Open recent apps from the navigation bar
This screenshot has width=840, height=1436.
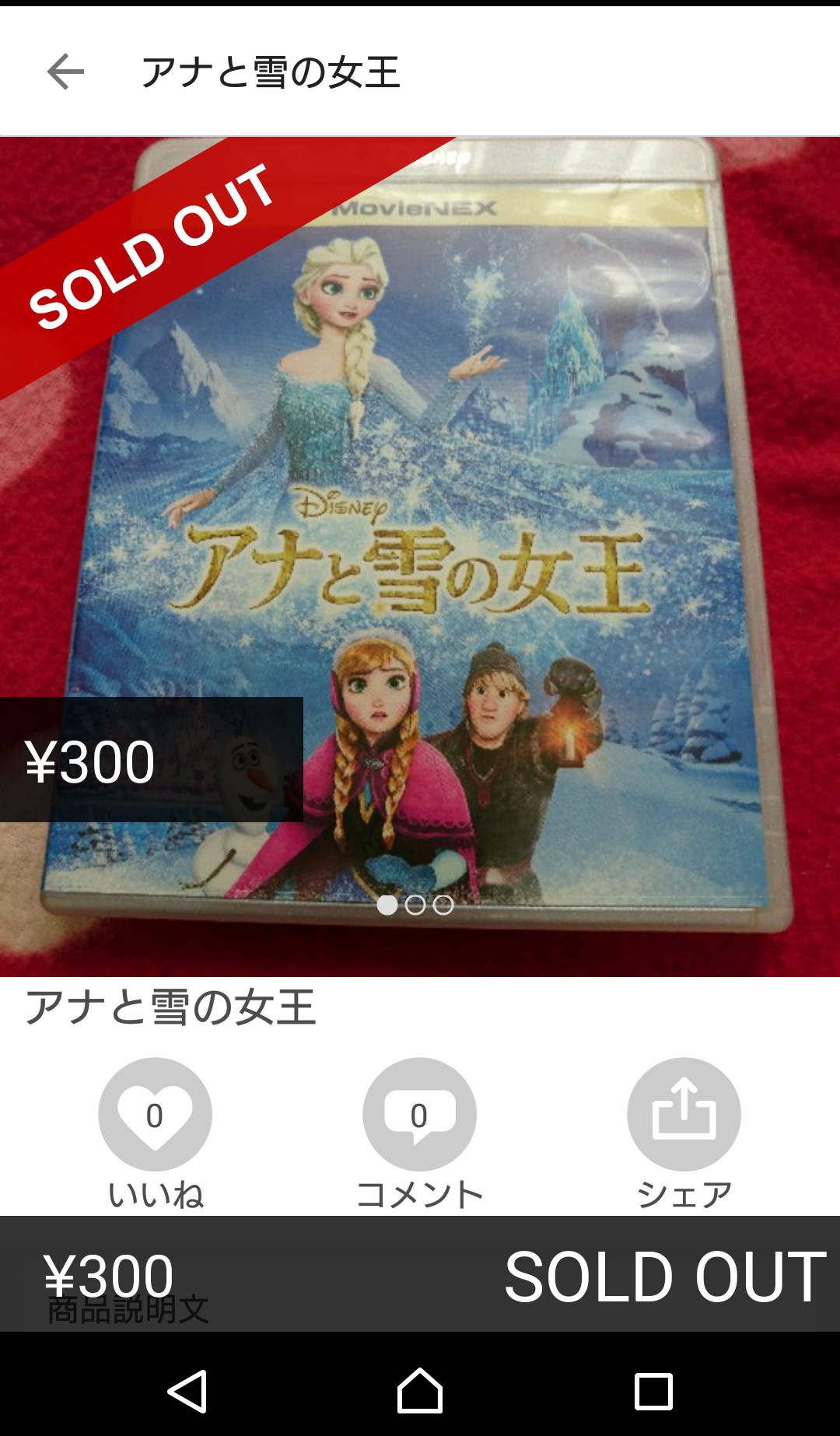653,1391
